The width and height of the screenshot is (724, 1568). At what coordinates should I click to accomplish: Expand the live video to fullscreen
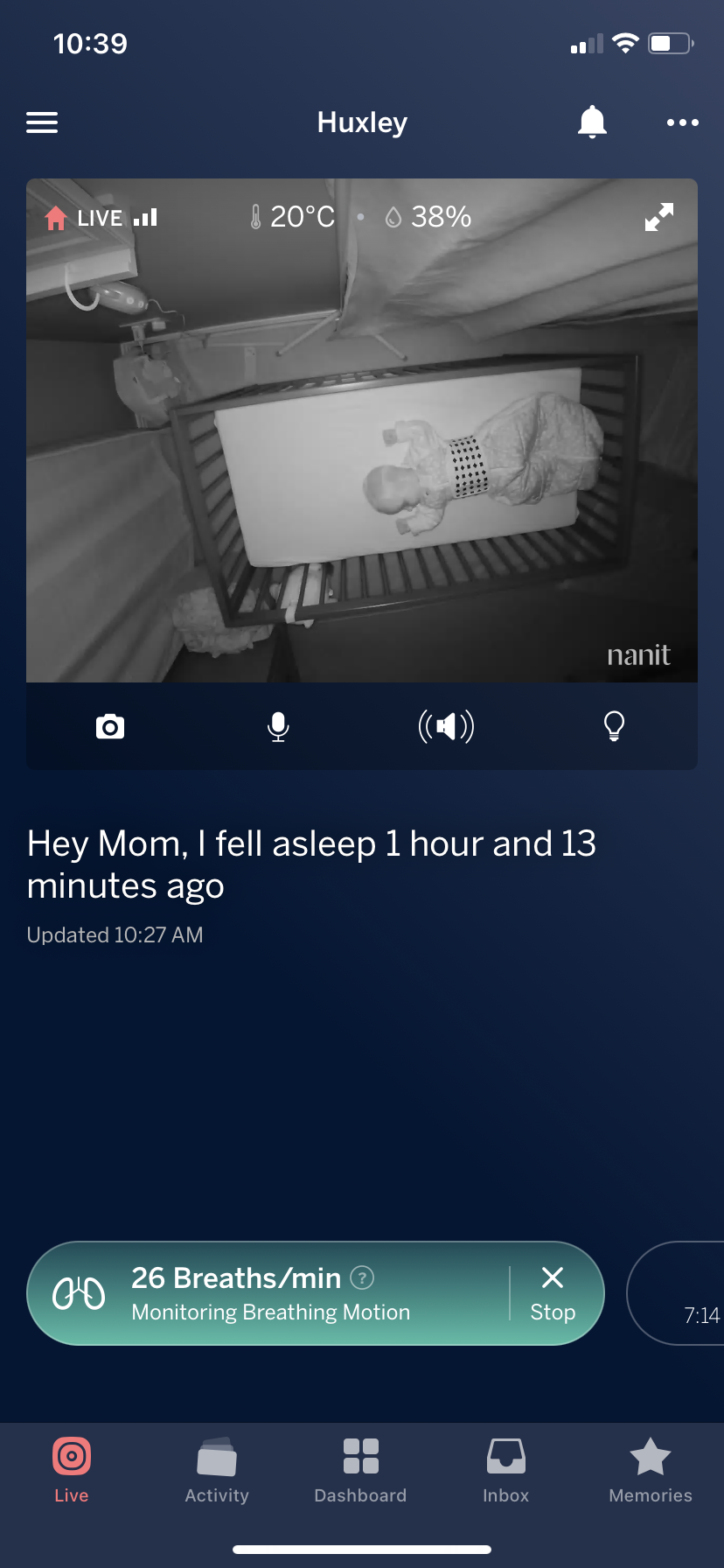tap(659, 217)
